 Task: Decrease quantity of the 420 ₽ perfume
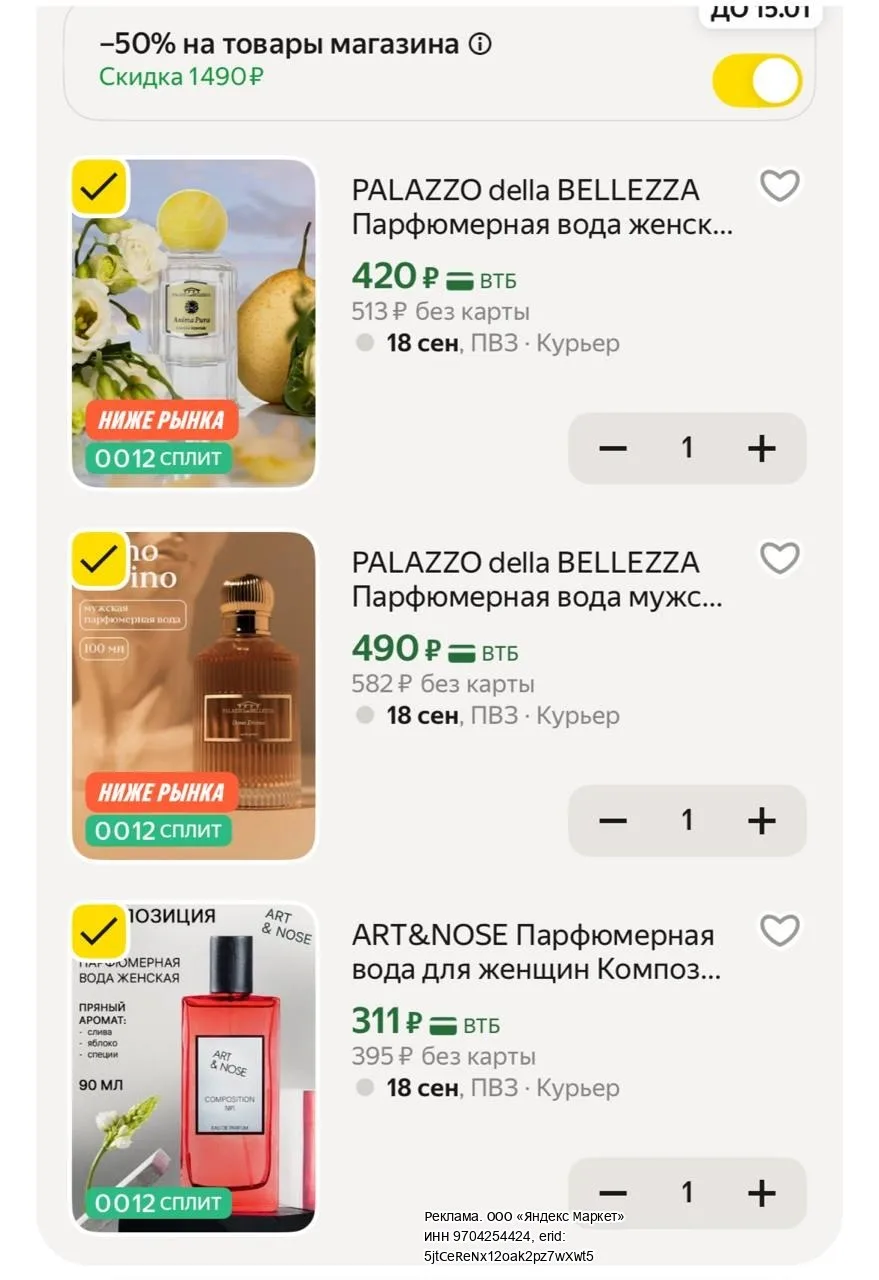[x=612, y=448]
